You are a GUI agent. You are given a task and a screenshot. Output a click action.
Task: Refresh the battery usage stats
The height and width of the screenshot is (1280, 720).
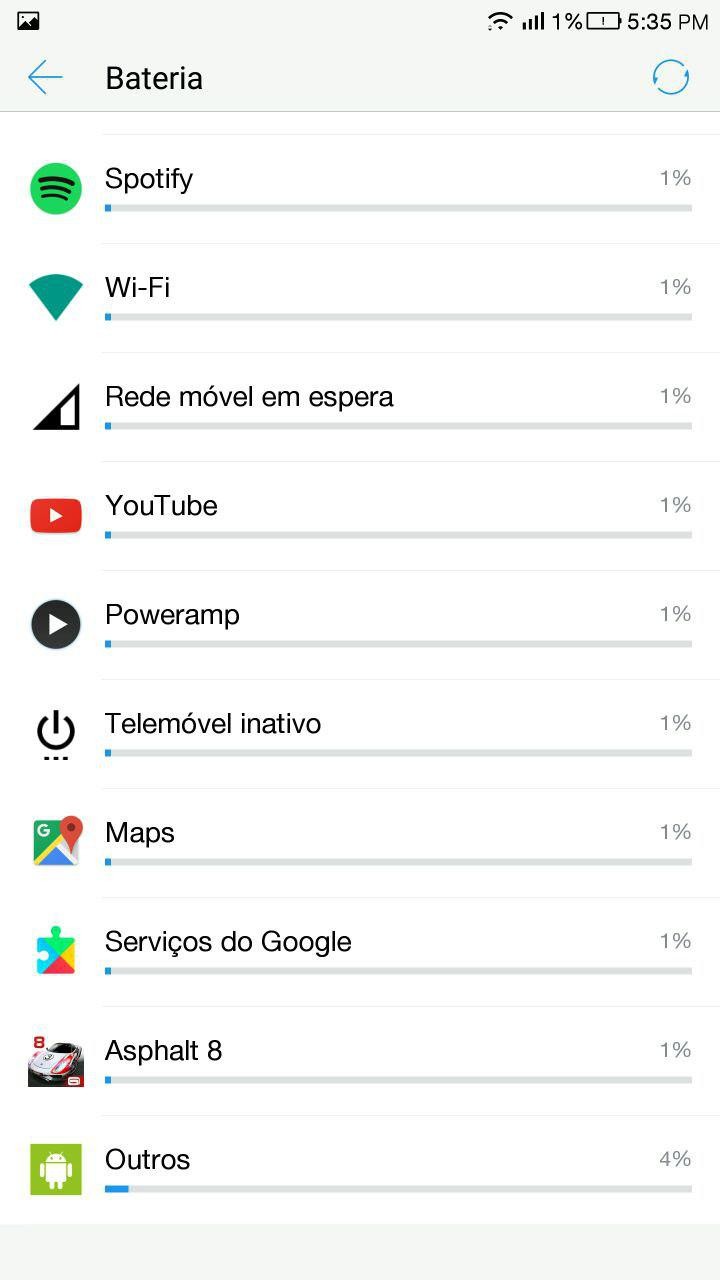(x=670, y=77)
